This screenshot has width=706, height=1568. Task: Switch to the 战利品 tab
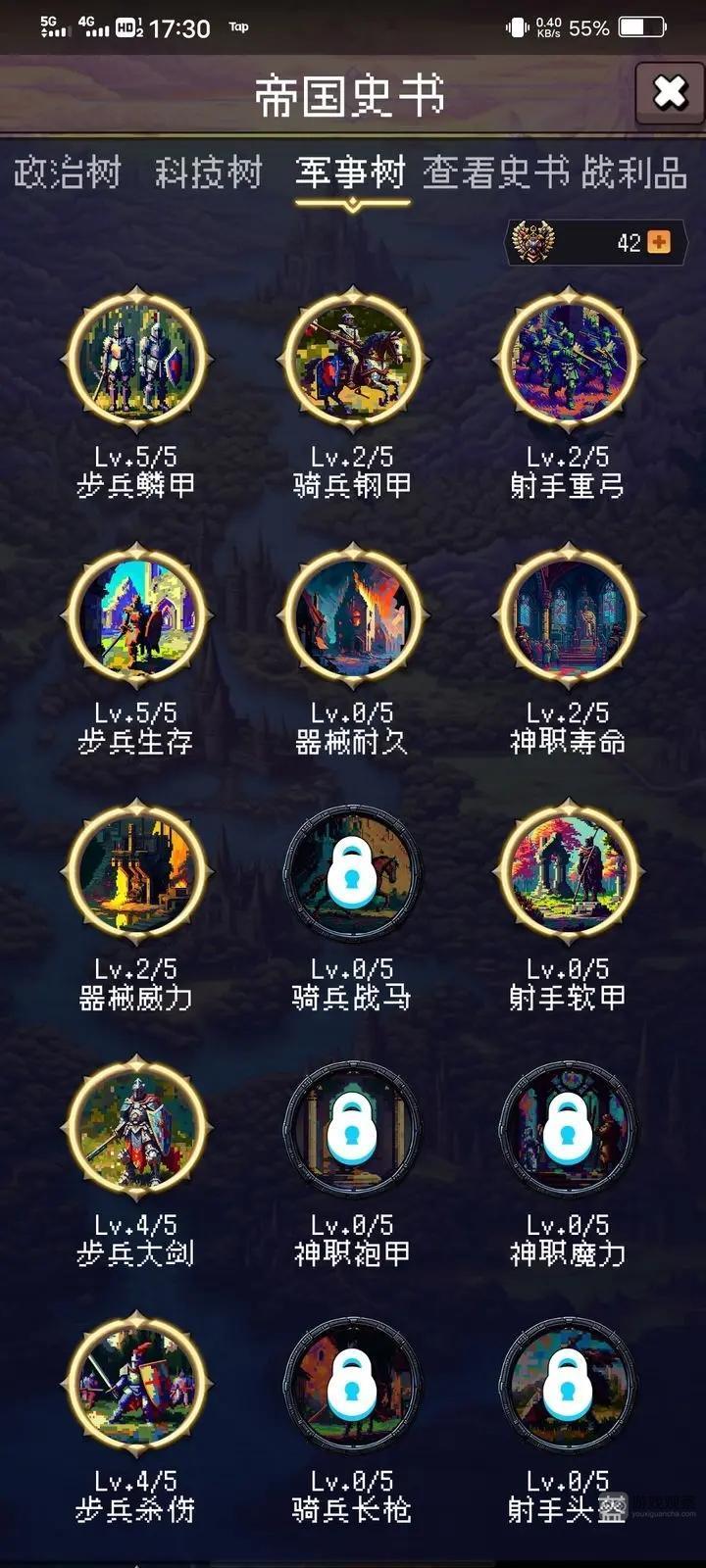[x=633, y=173]
